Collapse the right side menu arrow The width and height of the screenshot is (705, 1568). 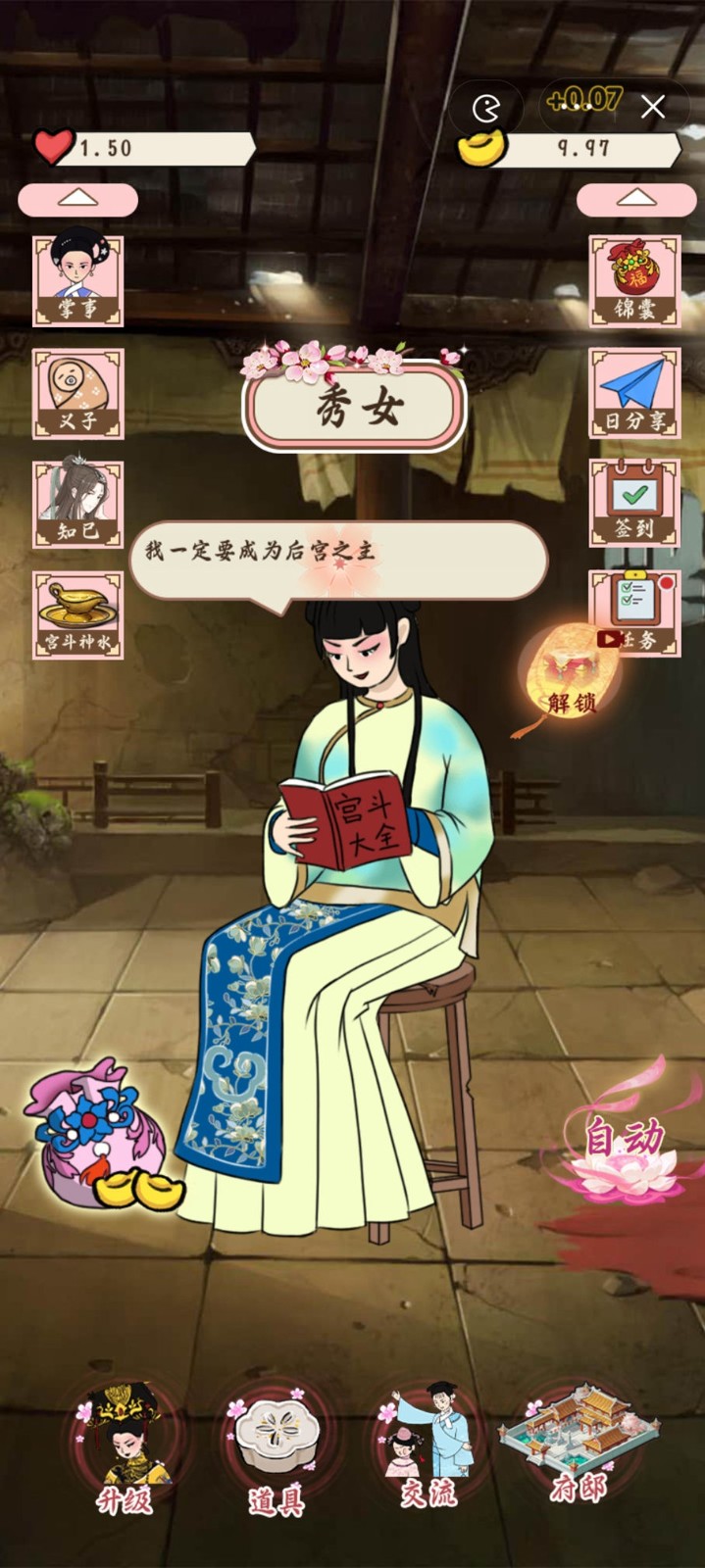(x=635, y=199)
